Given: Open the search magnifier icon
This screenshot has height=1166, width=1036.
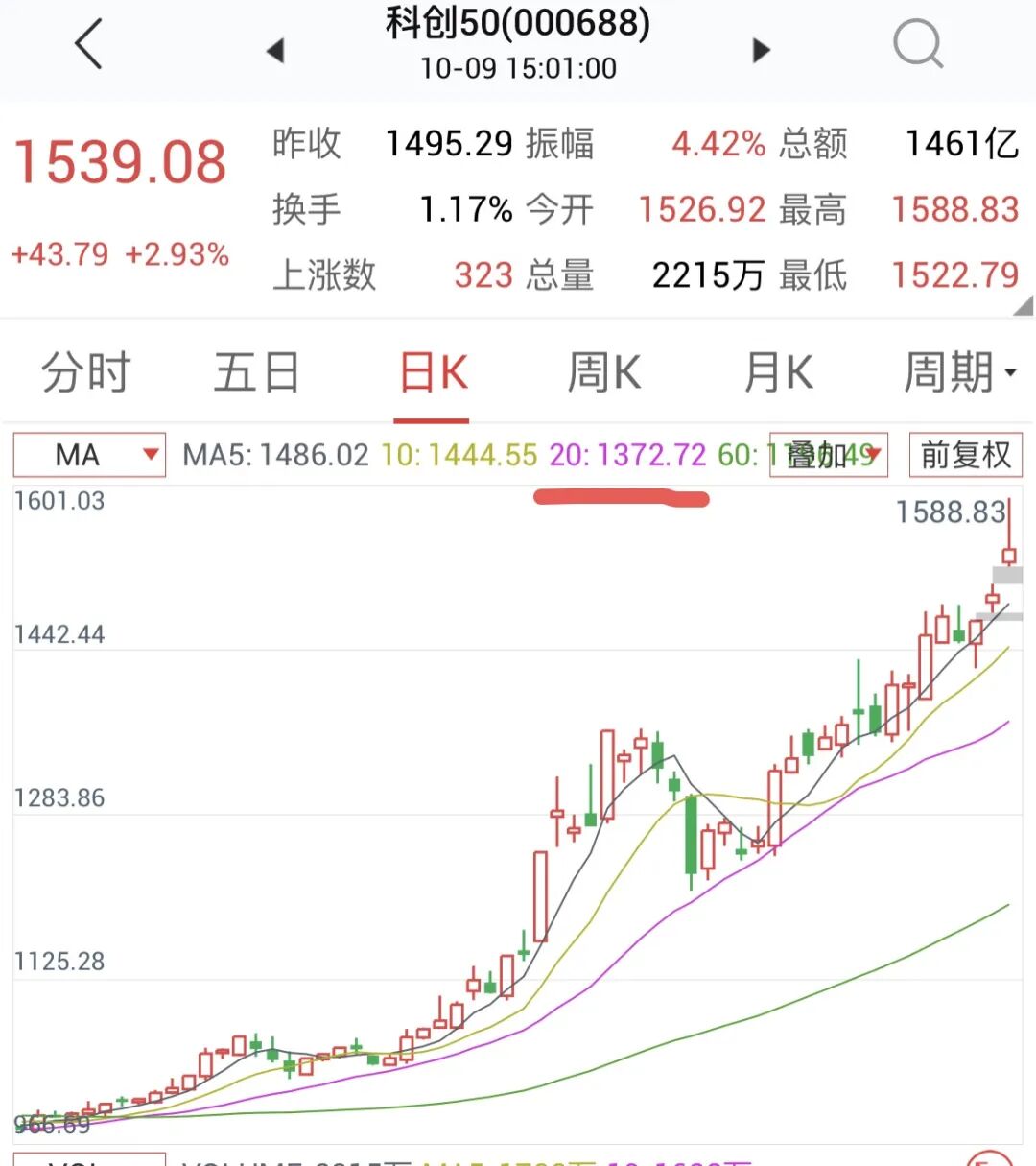Looking at the screenshot, I should [917, 45].
